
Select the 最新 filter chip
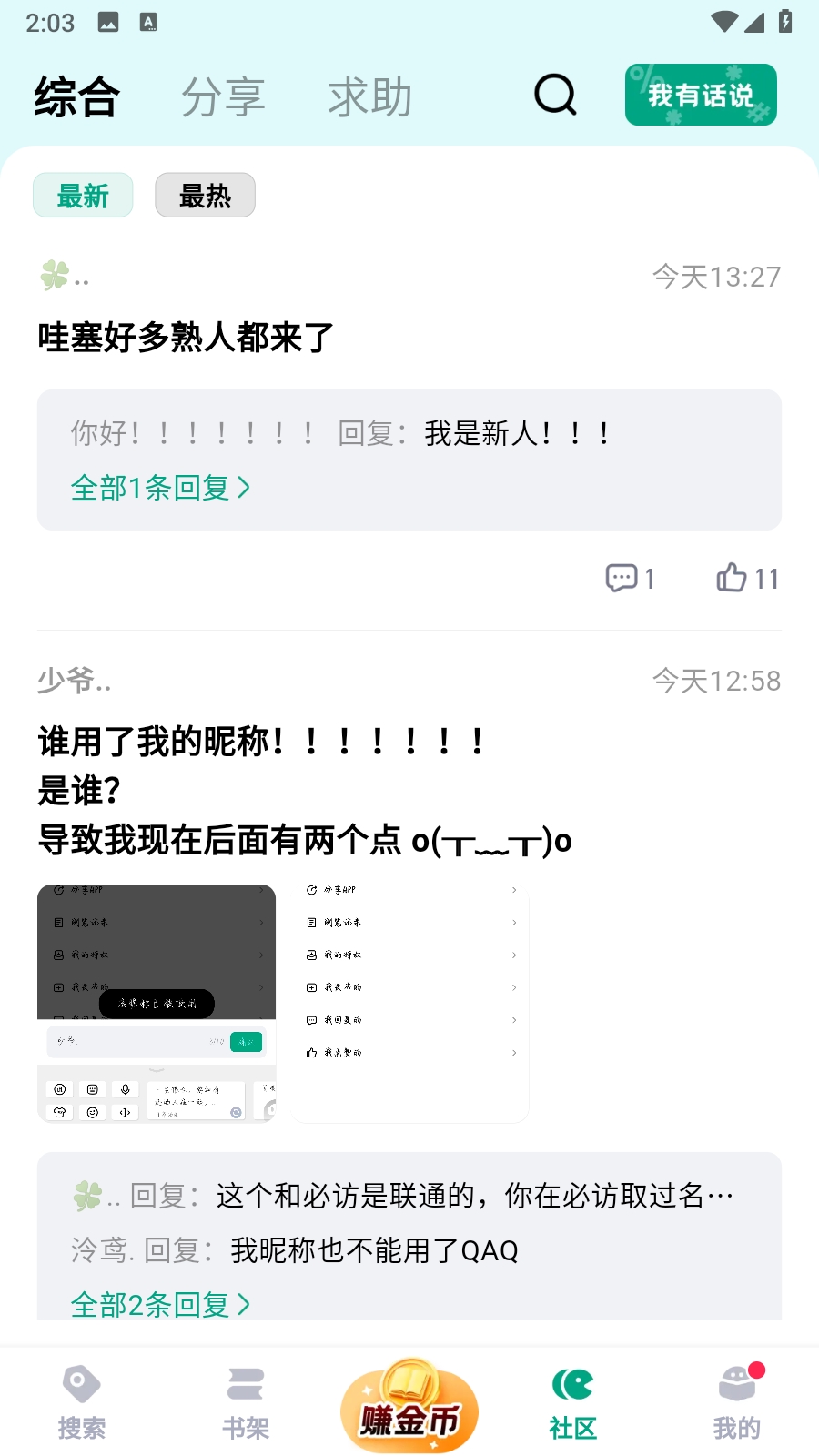pyautogui.click(x=83, y=196)
